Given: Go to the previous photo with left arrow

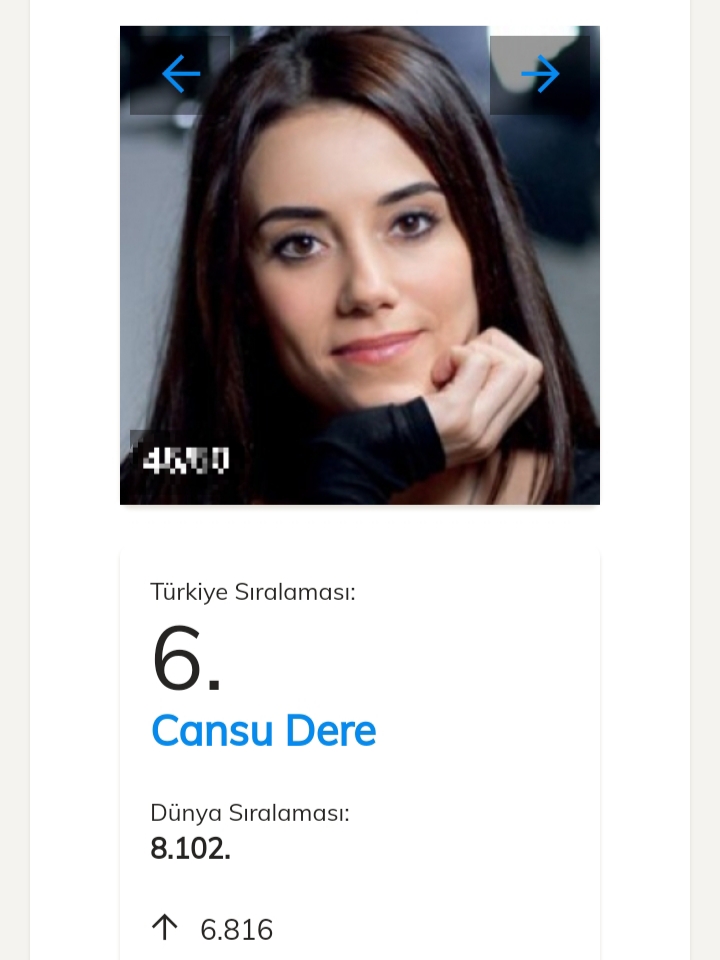Looking at the screenshot, I should pyautogui.click(x=181, y=74).
